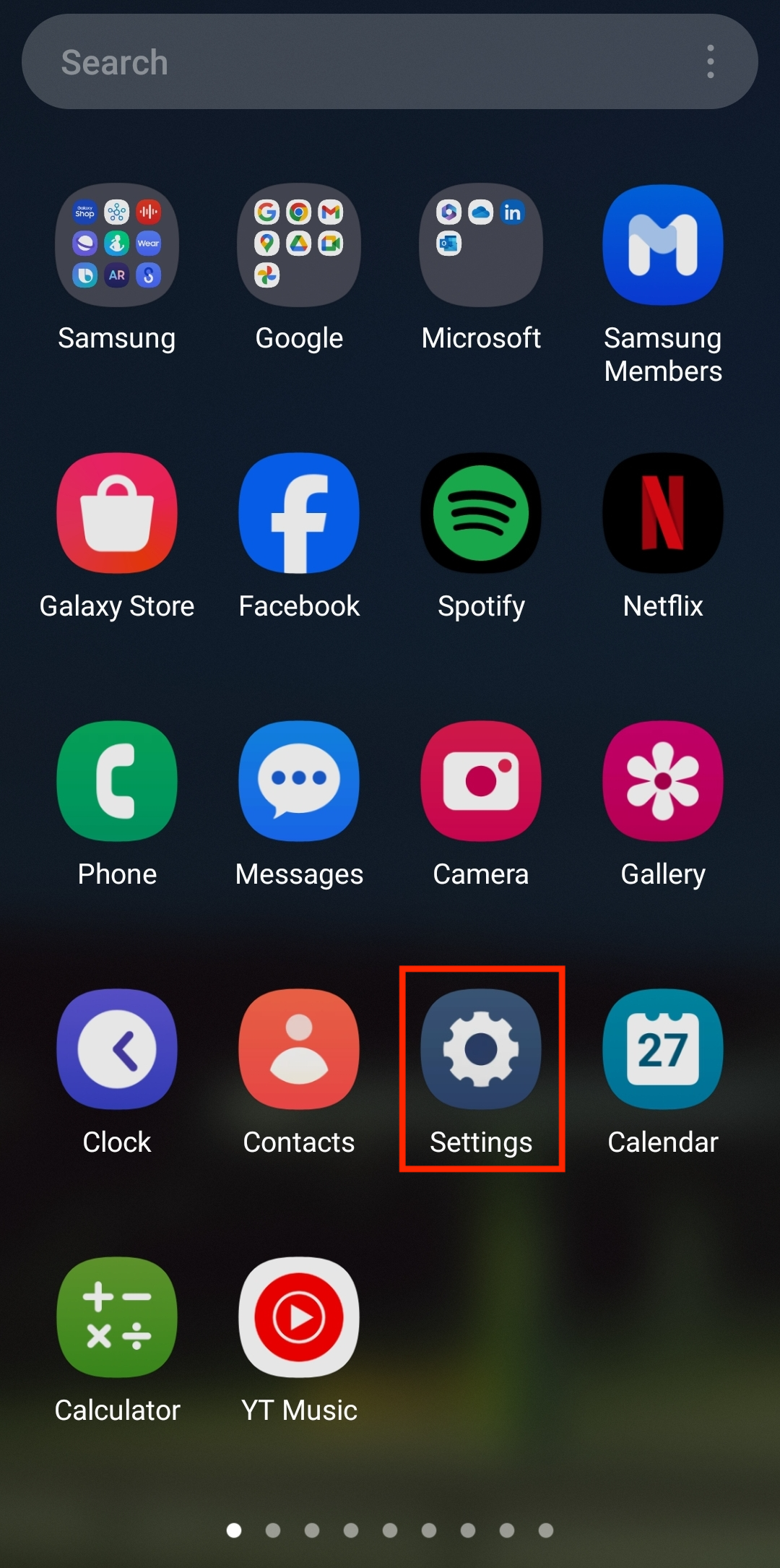Open Spotify
The width and height of the screenshot is (780, 1568).
click(x=481, y=513)
